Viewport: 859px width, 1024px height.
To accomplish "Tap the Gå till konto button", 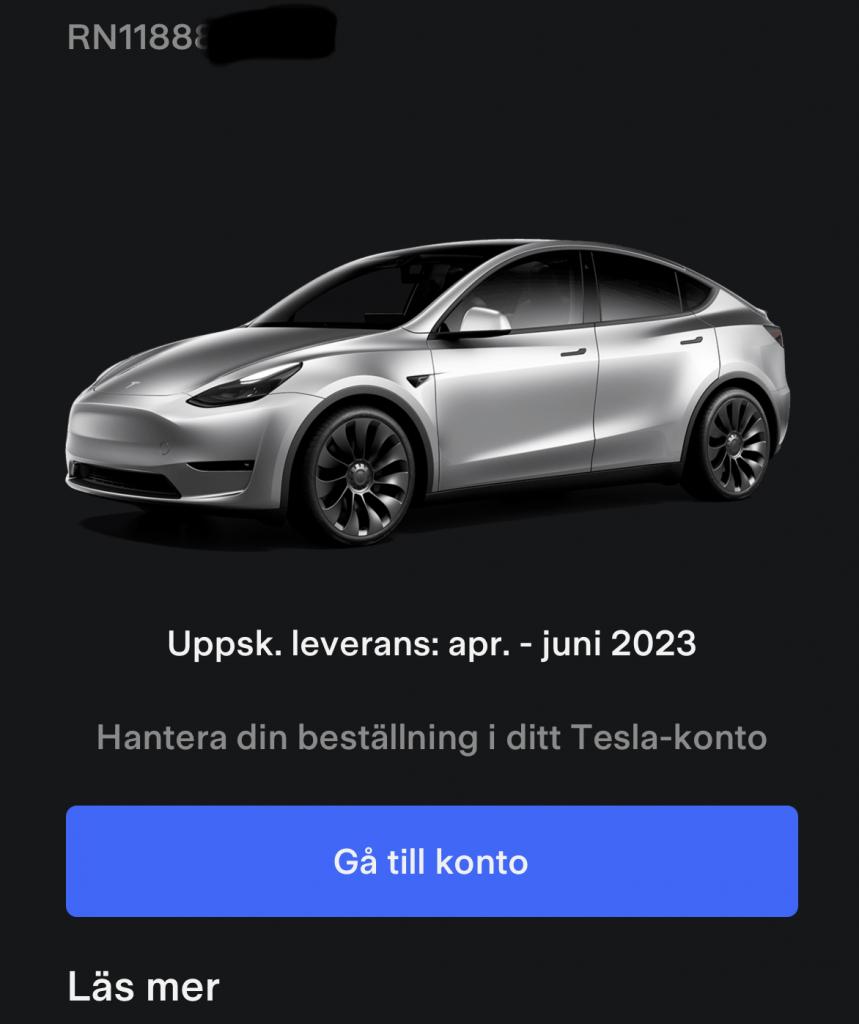I will click(431, 861).
